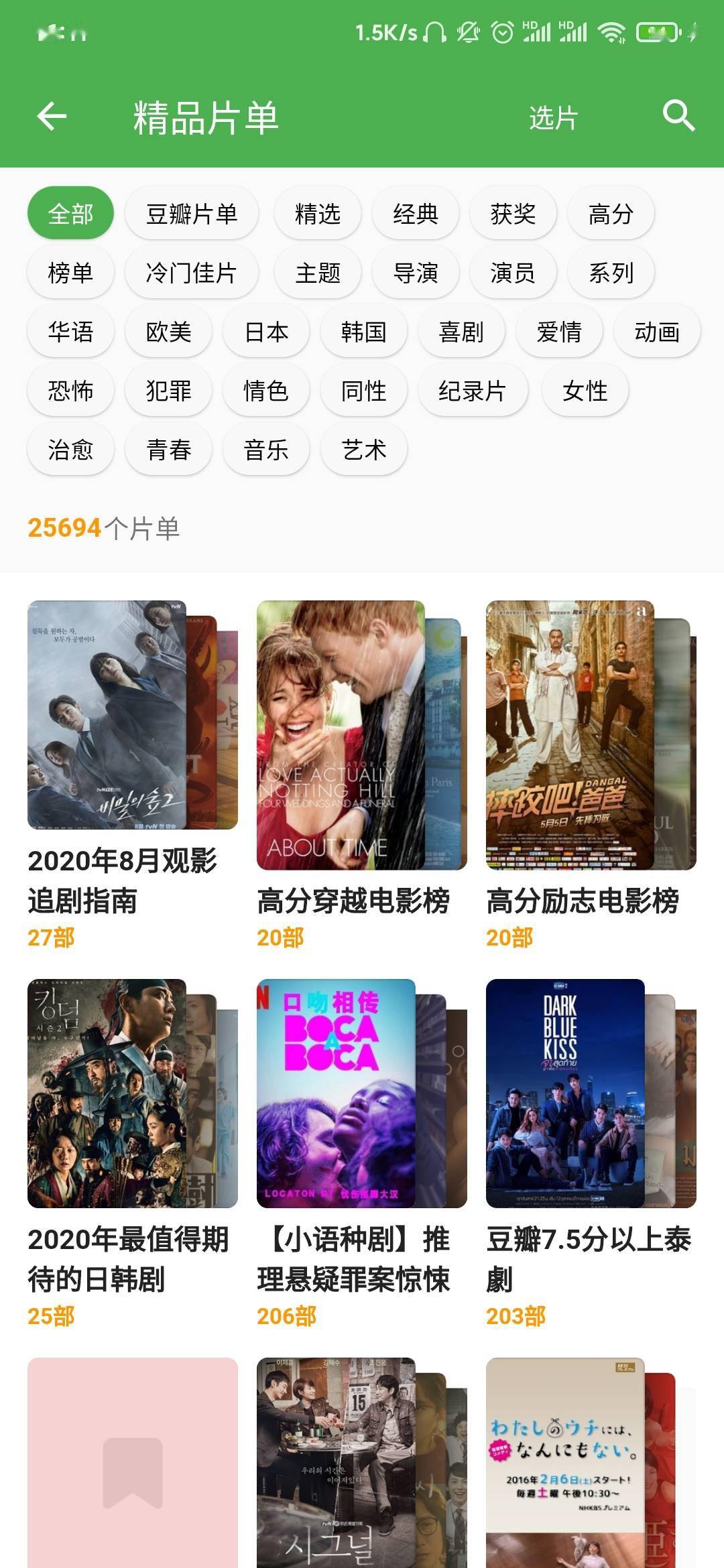Toggle the 高分 filter chip
This screenshot has height=1568, width=724.
pyautogui.click(x=609, y=213)
